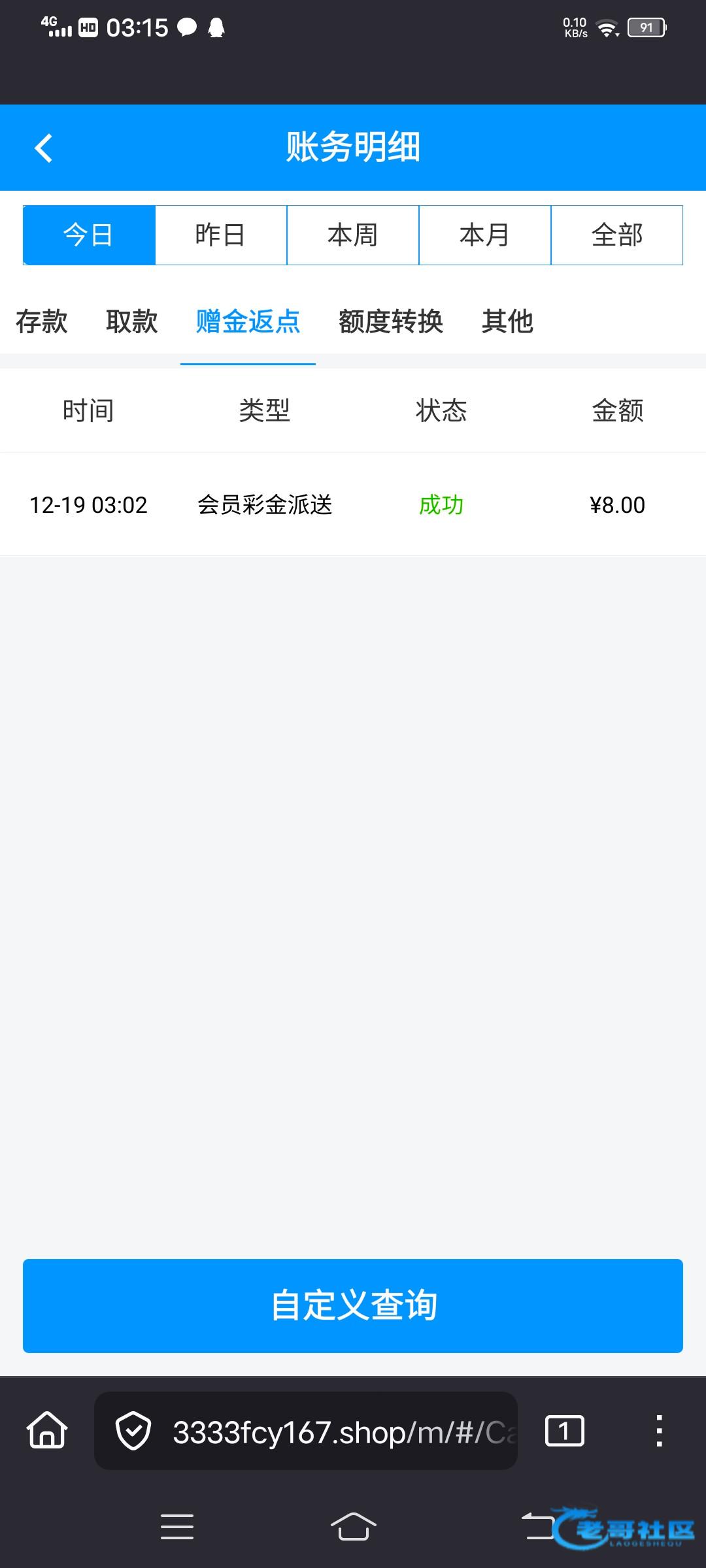Open the browser tab switcher
Viewport: 706px width, 1568px height.
pos(564,1431)
